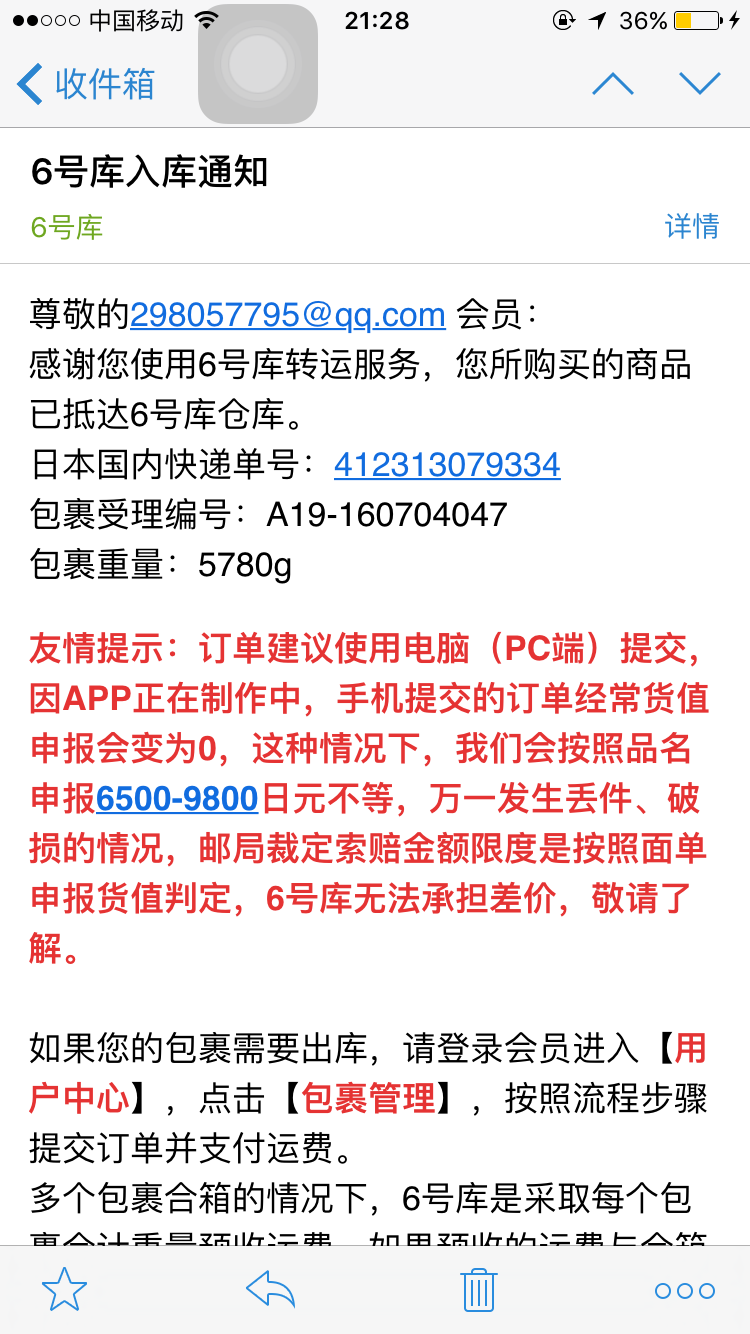Open tracking number 412313079334 link
The width and height of the screenshot is (750, 1334).
coord(447,465)
